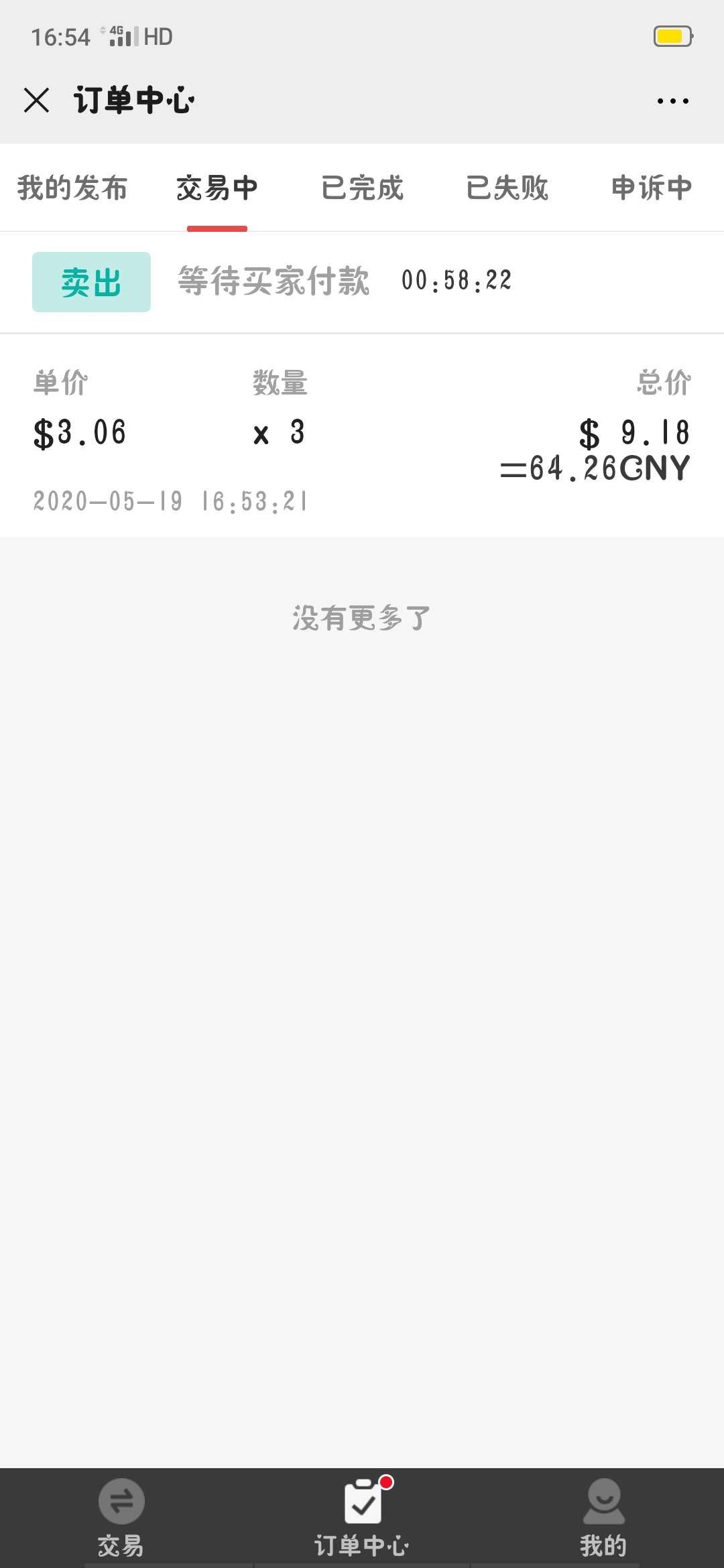Select the 交易中 tab
The width and height of the screenshot is (724, 1568).
217,188
